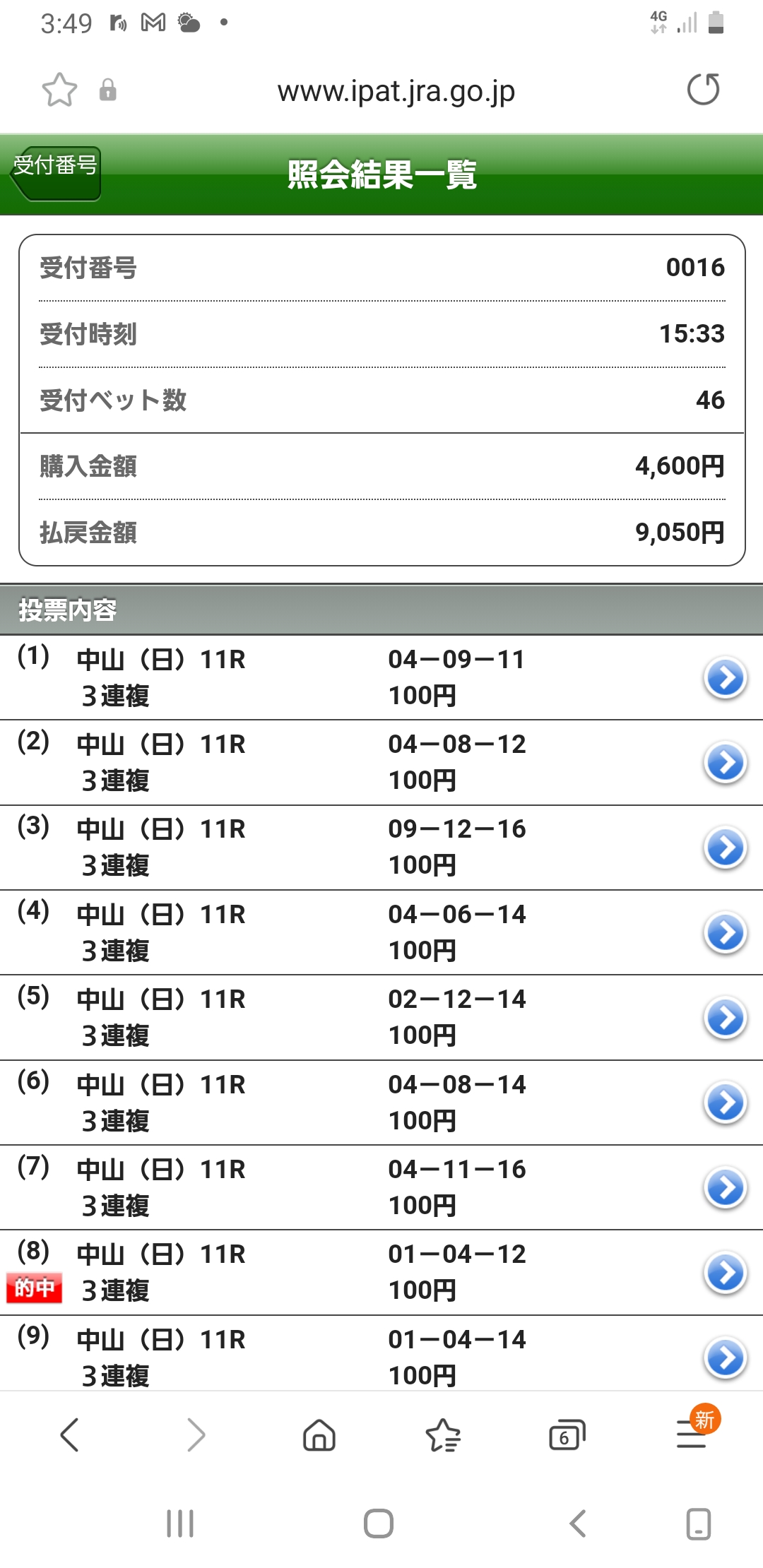Go back to 受付番号 list
This screenshot has height=1568, width=763.
(57, 172)
